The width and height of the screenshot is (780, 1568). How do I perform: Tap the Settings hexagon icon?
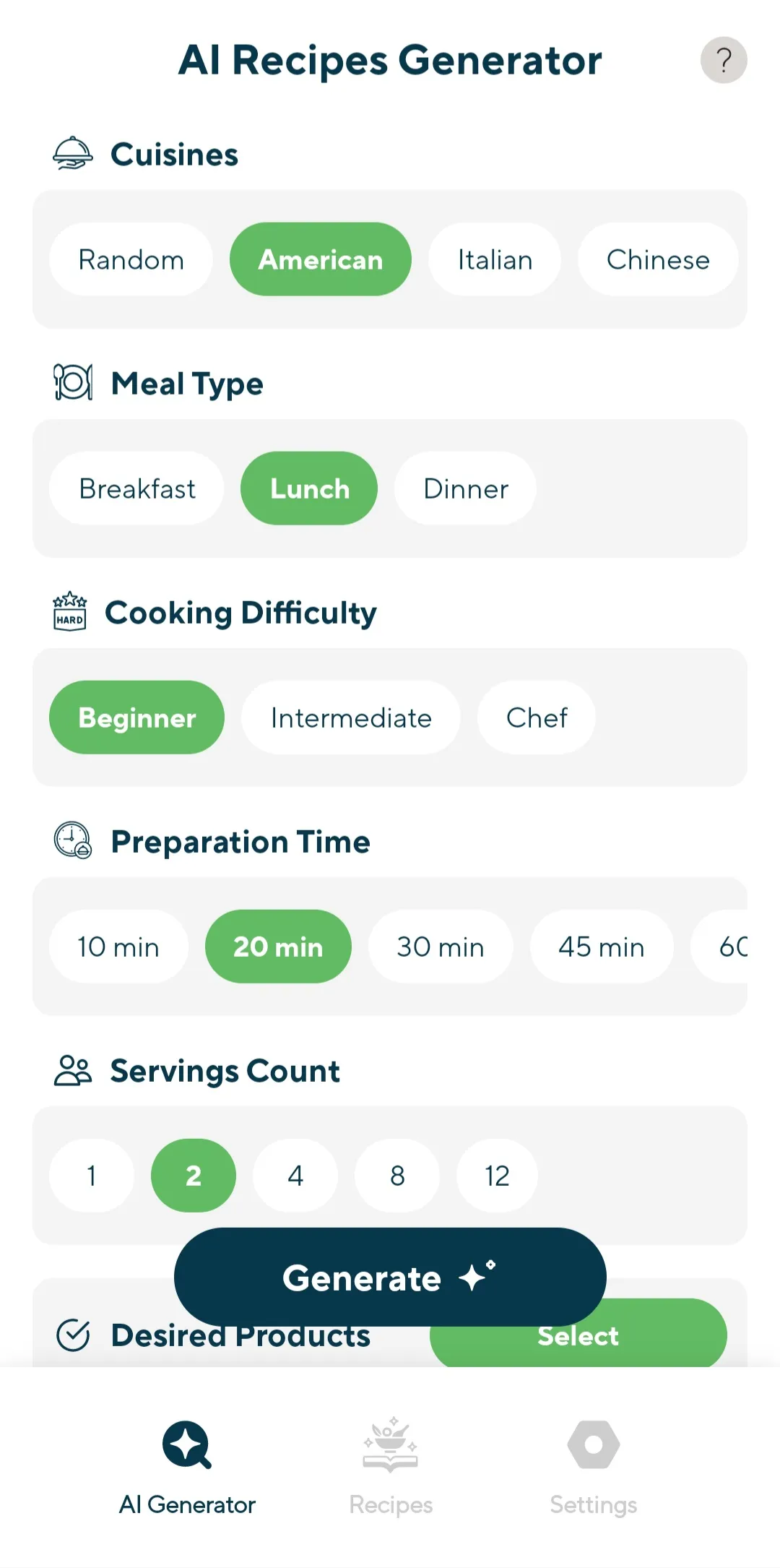tap(592, 1447)
